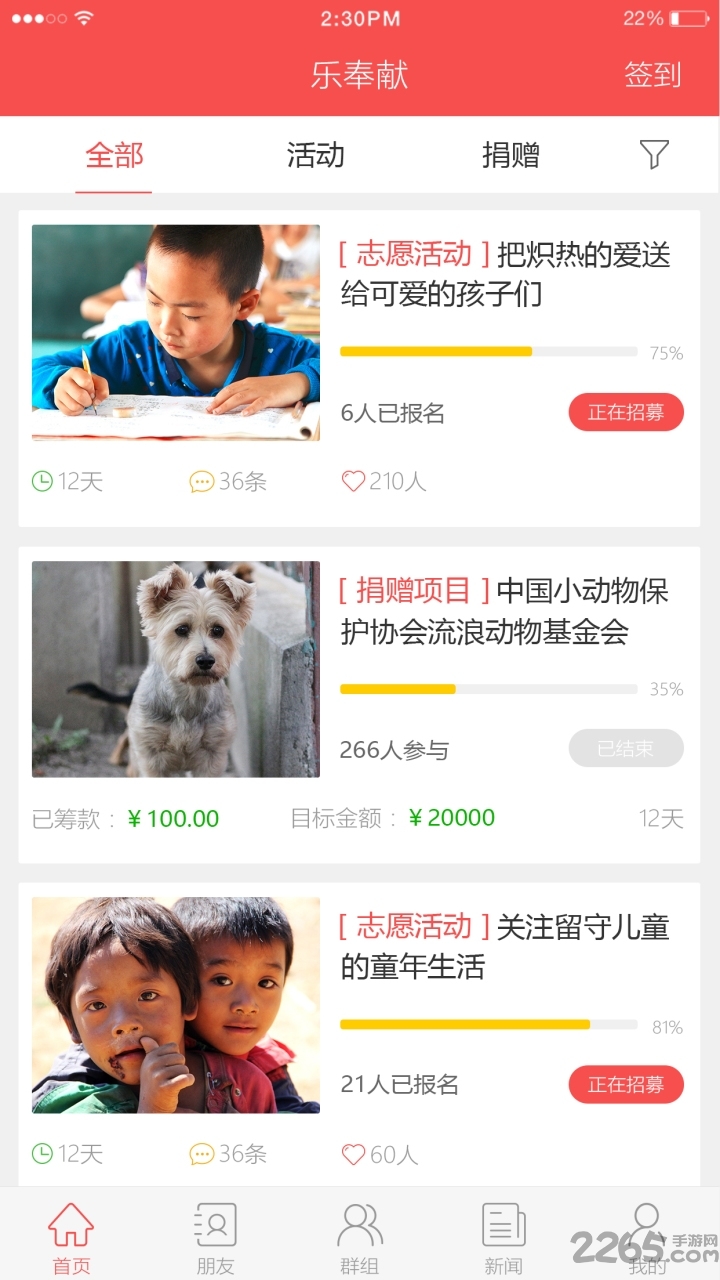
Task: Tap 已结束 on the 流浪动物基金会 project
Action: pyautogui.click(x=626, y=748)
